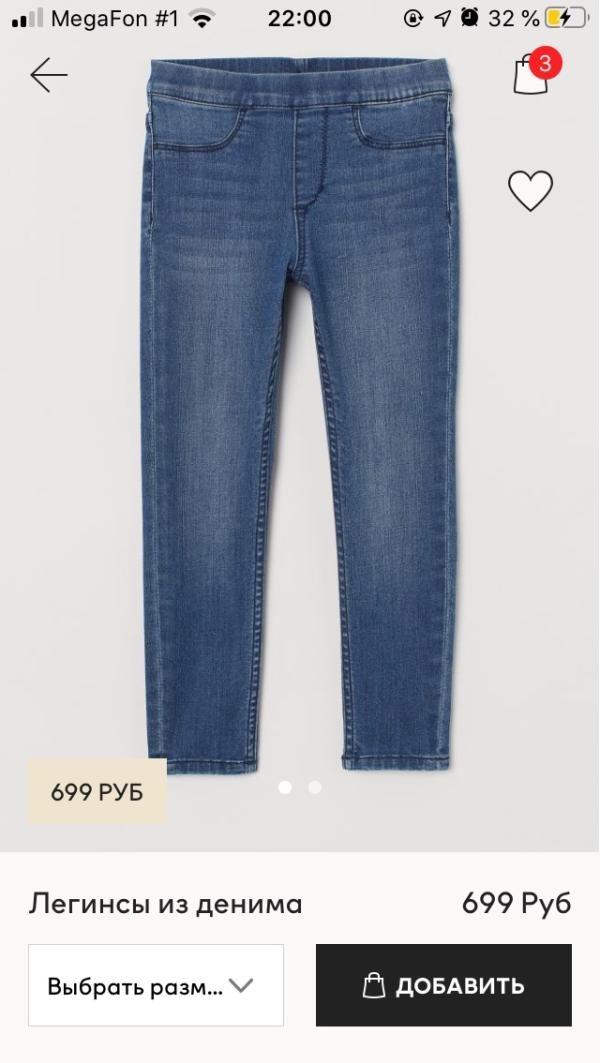Go back using the arrow icon

pos(48,75)
